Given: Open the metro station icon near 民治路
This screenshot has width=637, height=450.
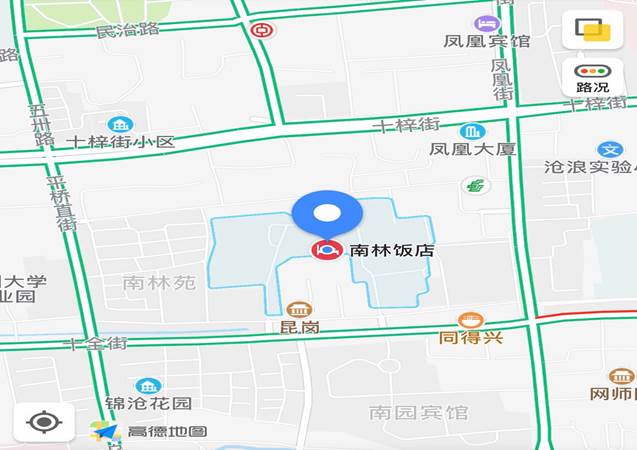Looking at the screenshot, I should [x=262, y=30].
